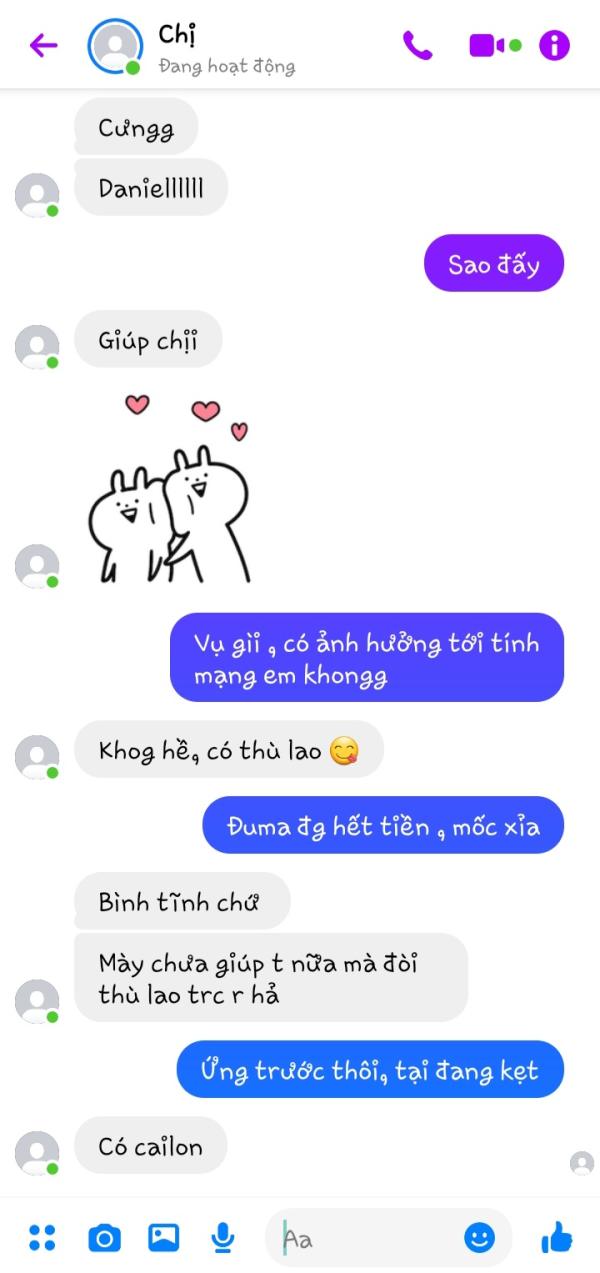The width and height of the screenshot is (600, 1273).
Task: Start a voice call with Chị
Action: pyautogui.click(x=417, y=45)
